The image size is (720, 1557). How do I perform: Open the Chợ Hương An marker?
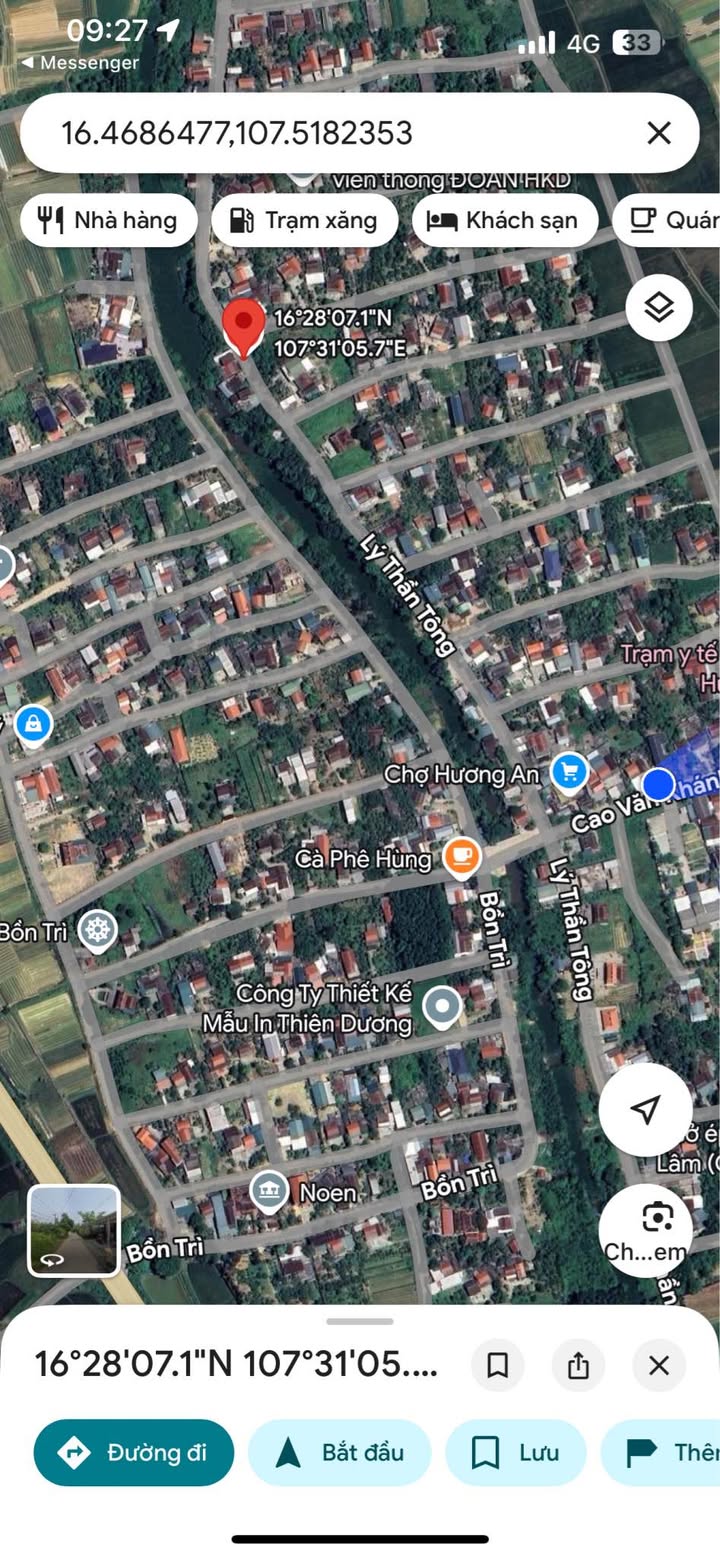pyautogui.click(x=569, y=773)
